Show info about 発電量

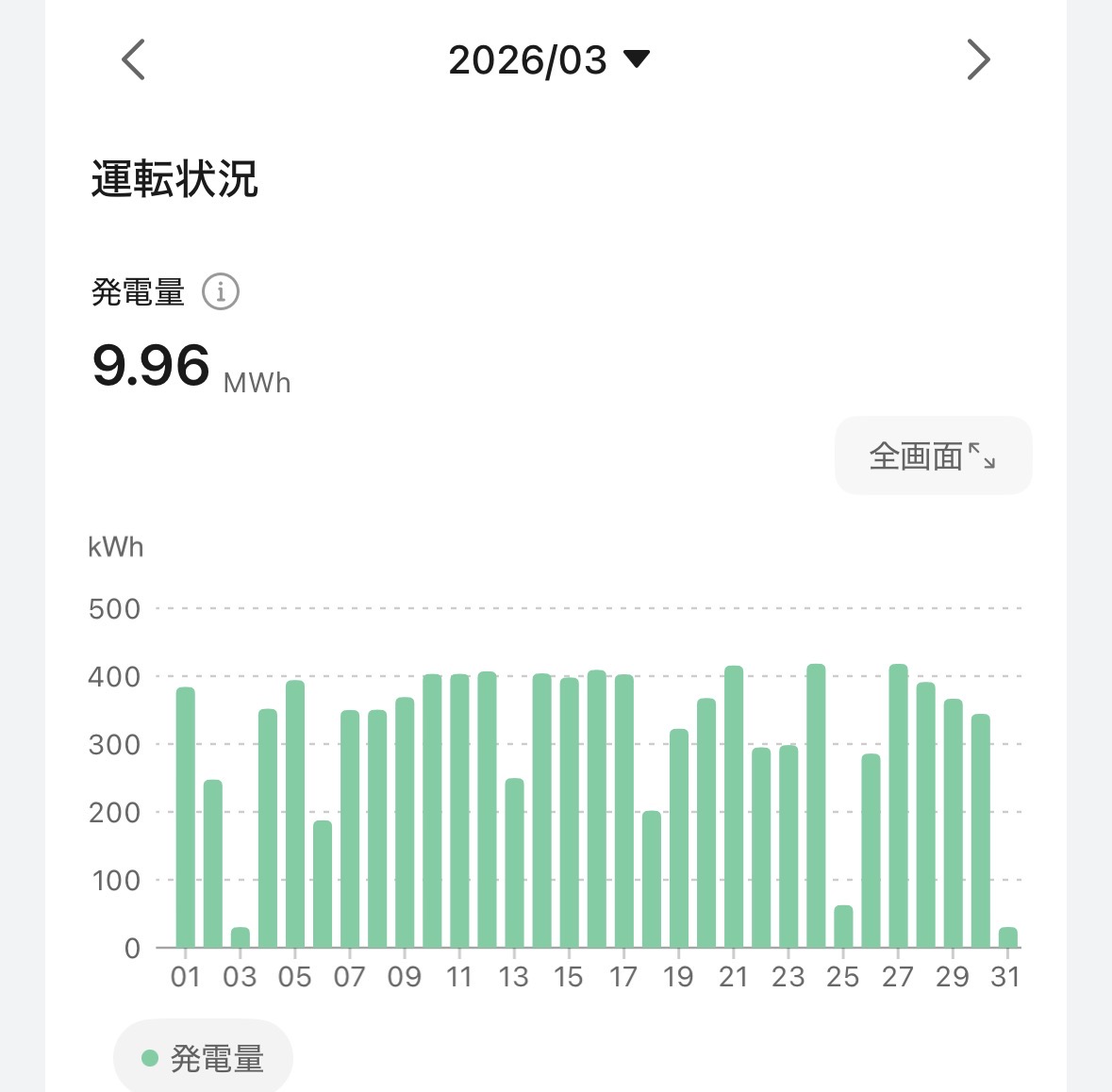[221, 291]
